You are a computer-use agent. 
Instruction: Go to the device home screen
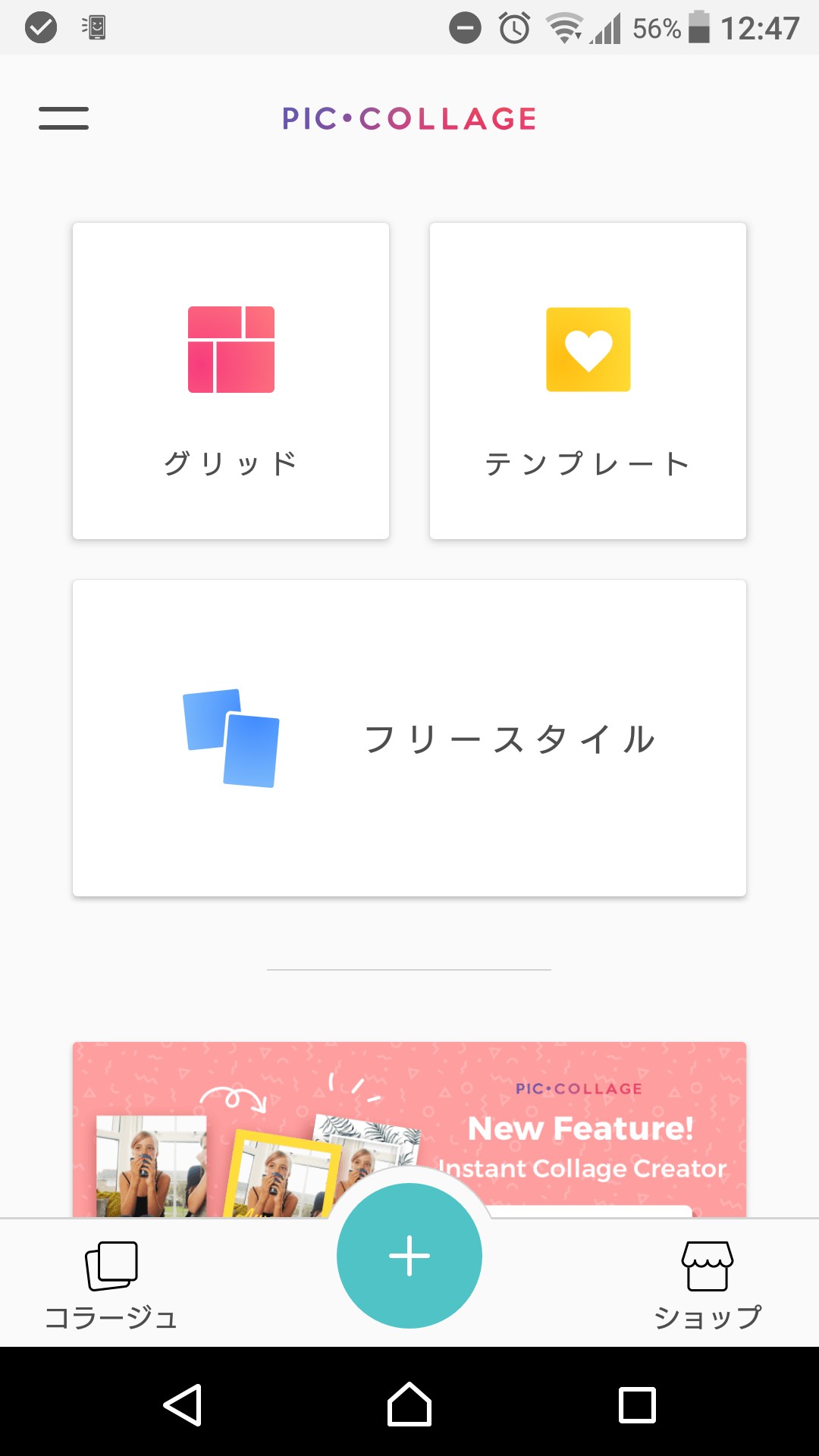coord(409,1404)
